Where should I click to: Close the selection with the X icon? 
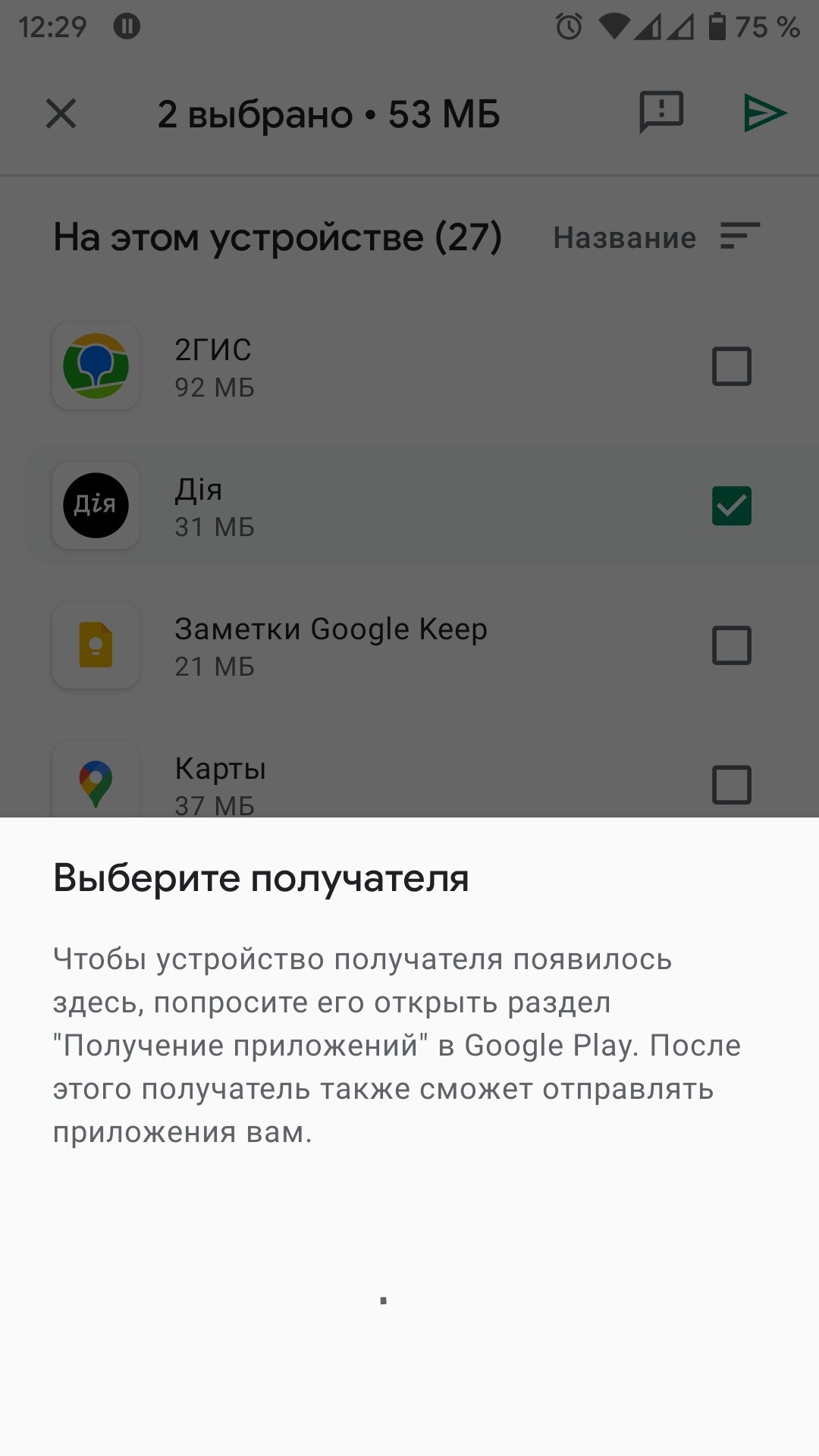click(61, 115)
